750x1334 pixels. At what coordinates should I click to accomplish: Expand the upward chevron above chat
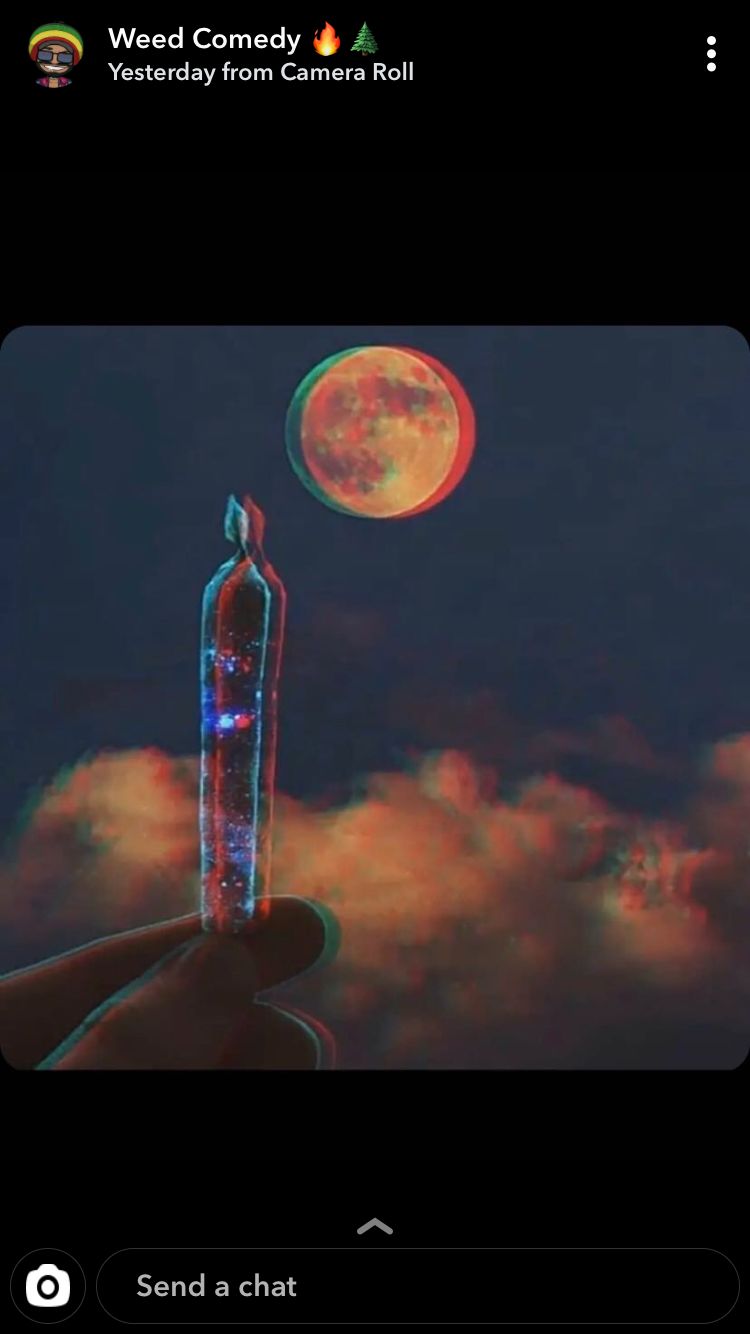[x=375, y=1226]
